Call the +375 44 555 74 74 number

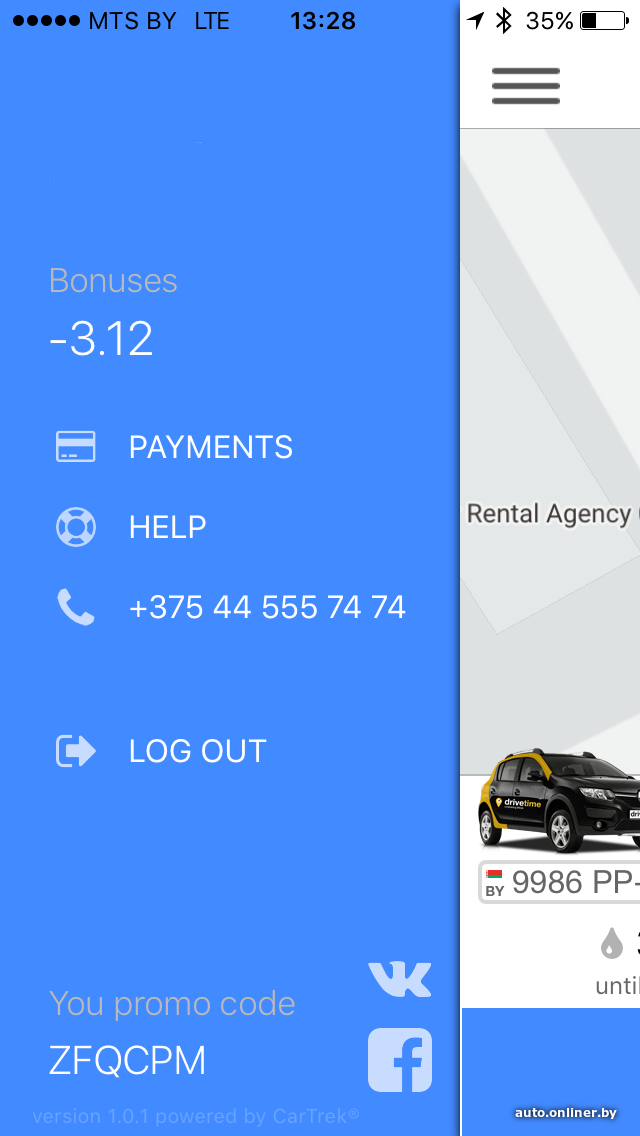point(266,607)
